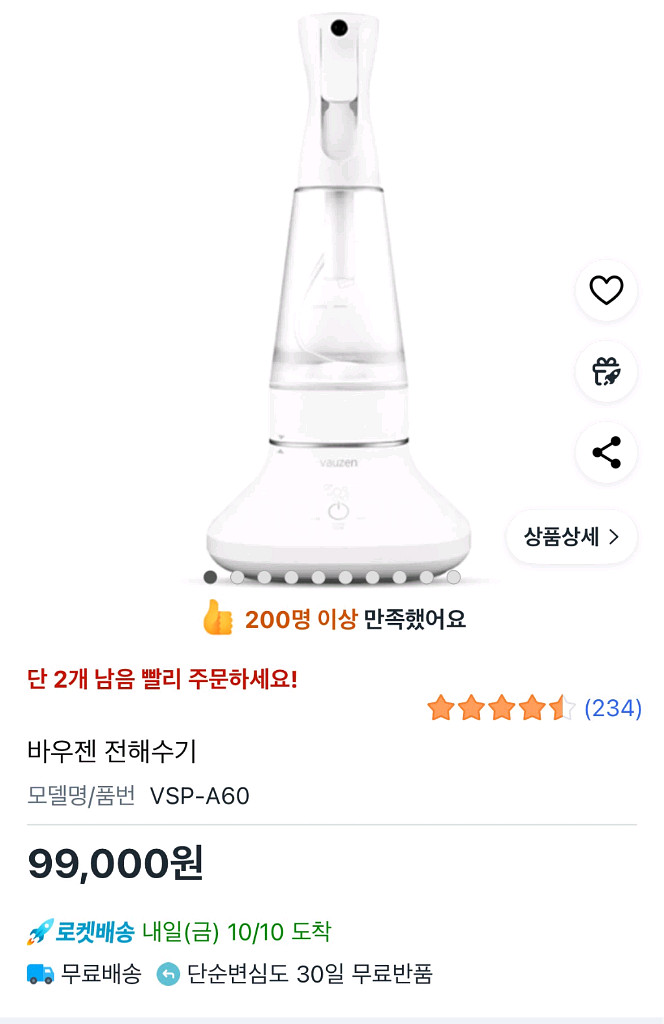This screenshot has width=664, height=1024.
Task: View the 234 reviews
Action: (612, 709)
